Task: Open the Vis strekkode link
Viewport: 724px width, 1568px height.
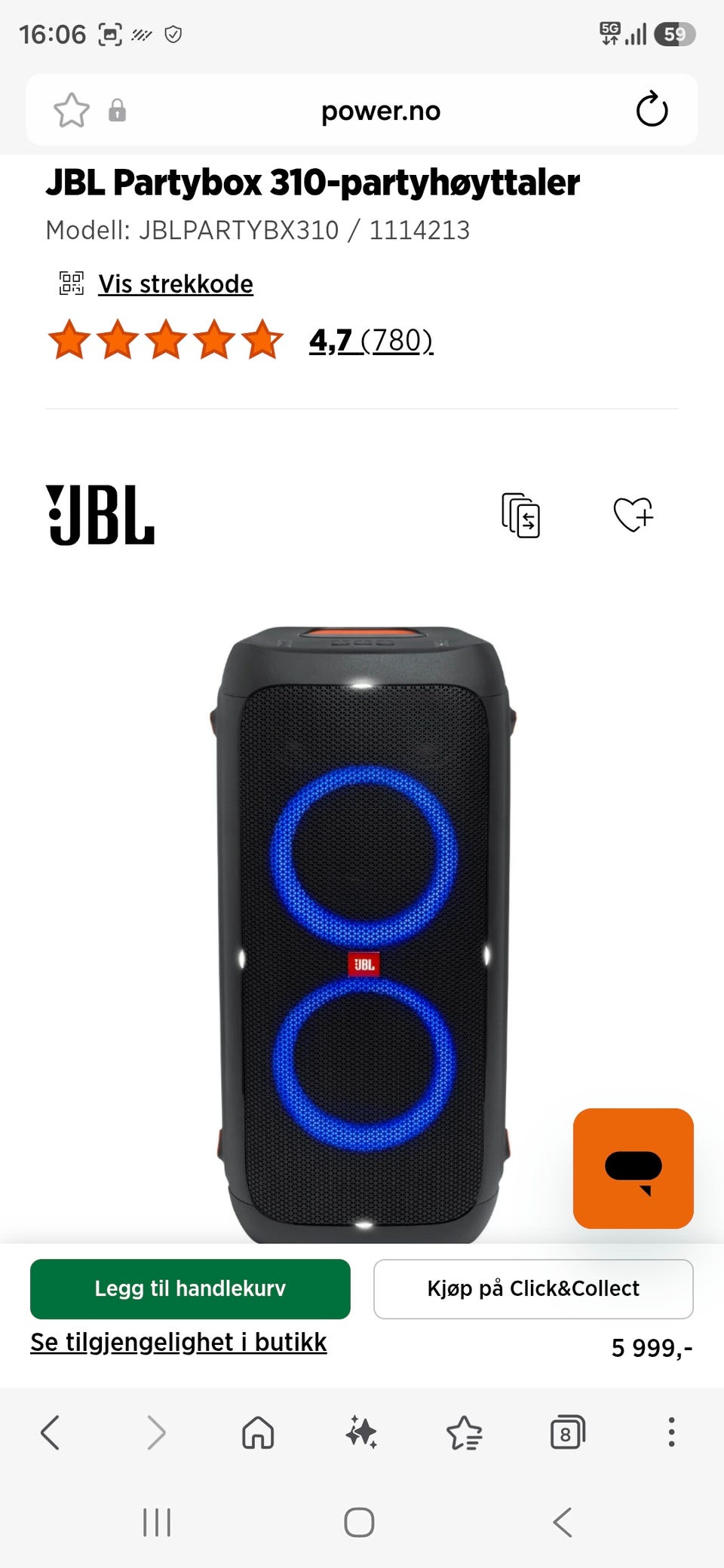Action: (x=176, y=284)
